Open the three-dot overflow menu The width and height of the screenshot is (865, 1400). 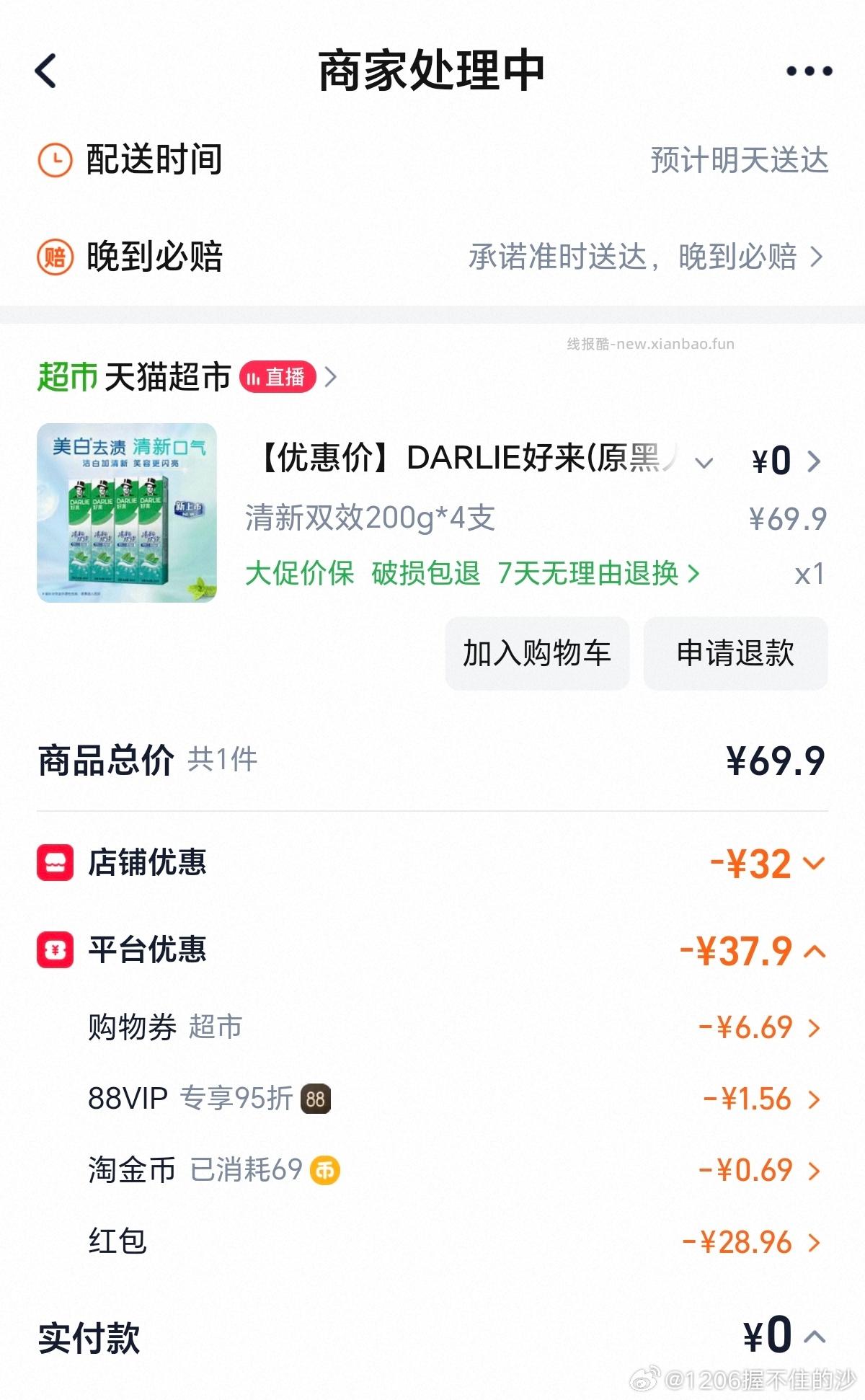click(809, 70)
